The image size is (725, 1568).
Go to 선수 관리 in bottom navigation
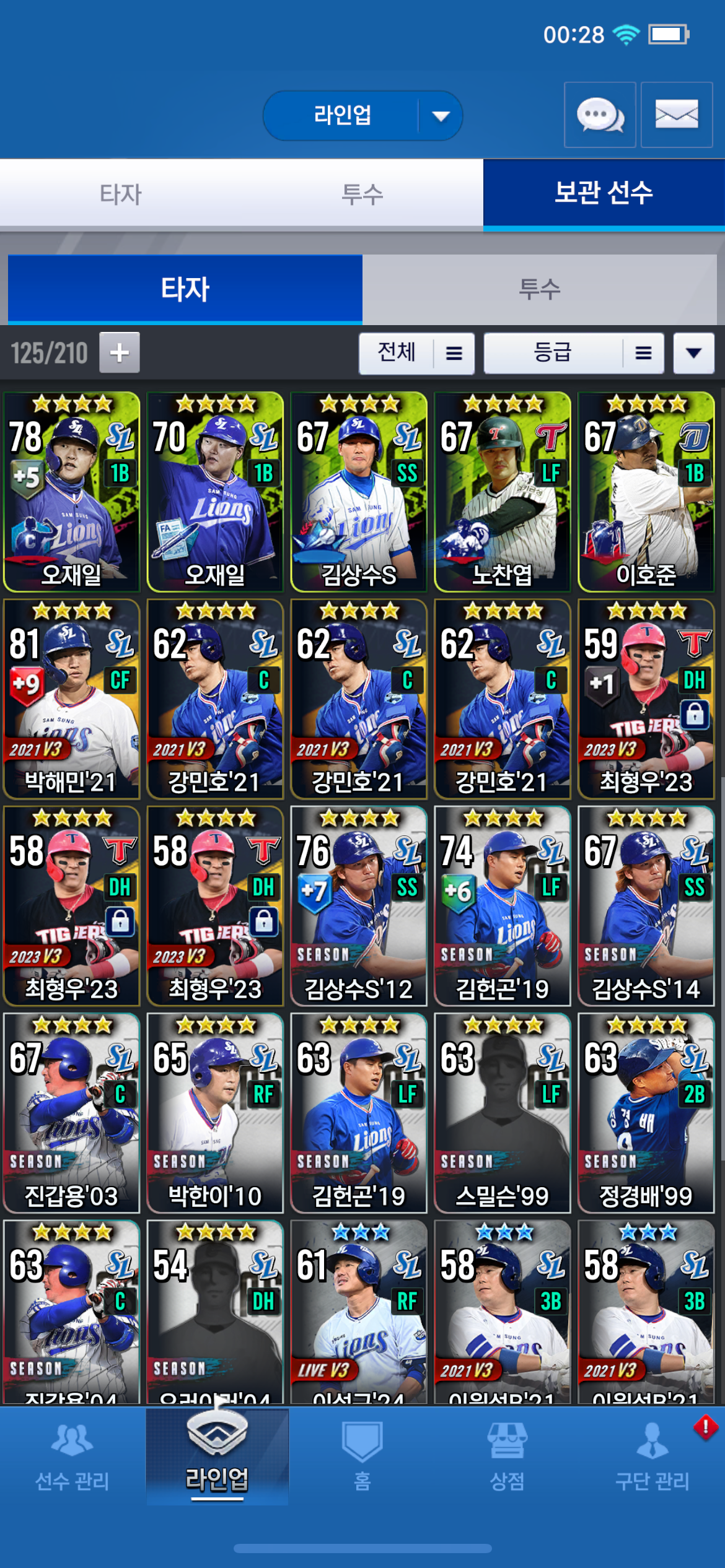tap(72, 1457)
